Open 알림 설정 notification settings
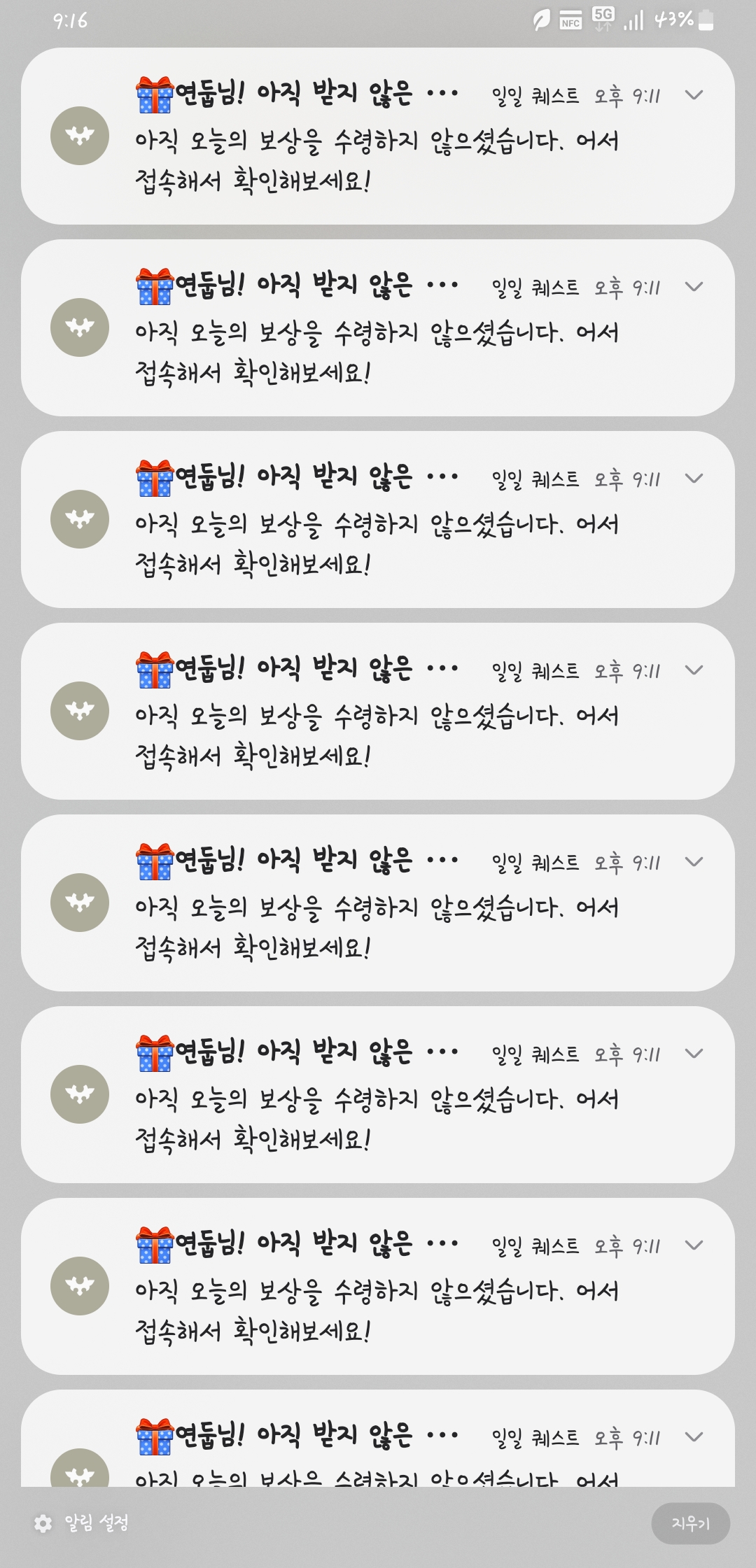 pos(82,1523)
